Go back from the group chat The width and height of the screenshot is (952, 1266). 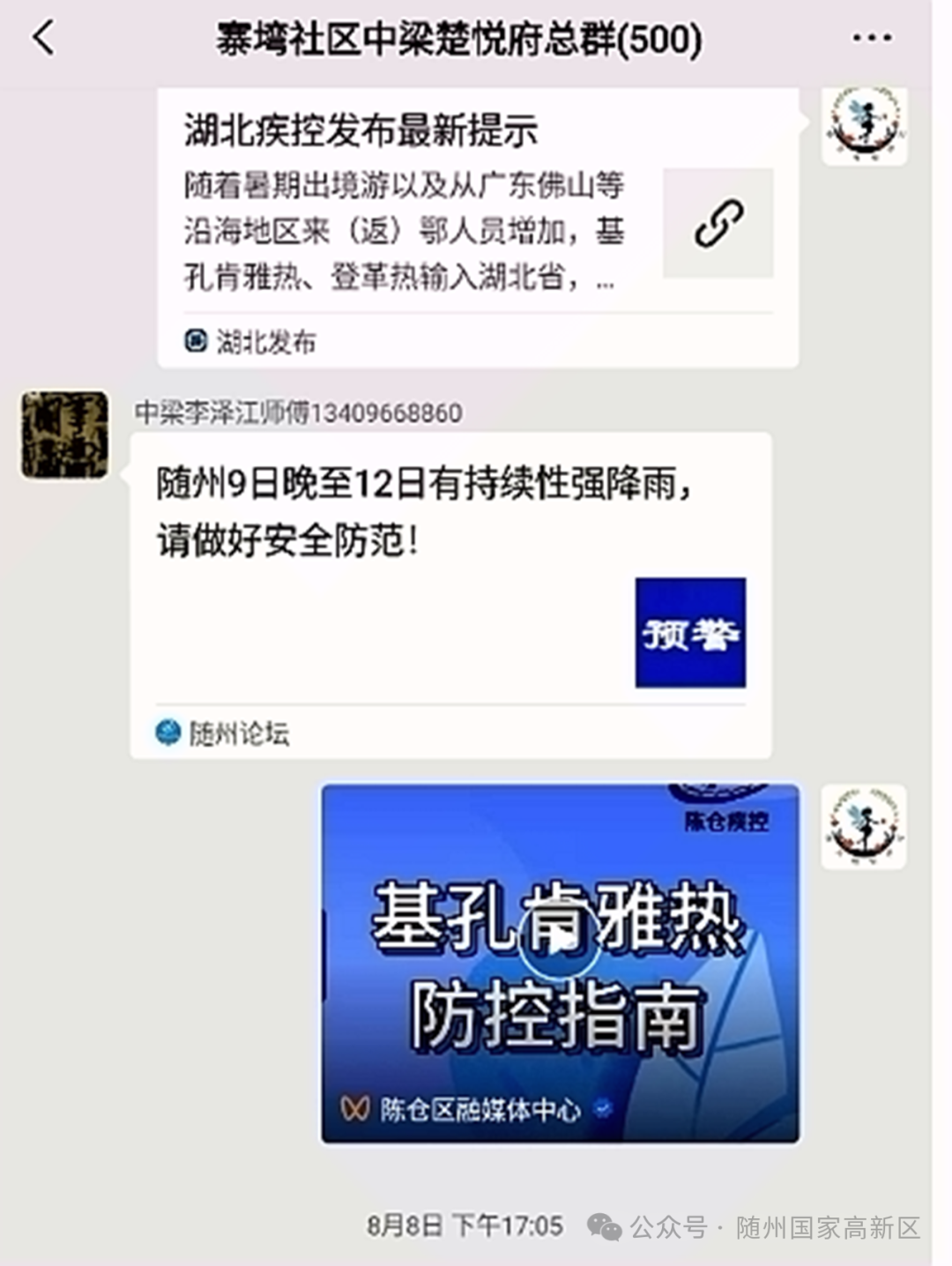click(43, 39)
